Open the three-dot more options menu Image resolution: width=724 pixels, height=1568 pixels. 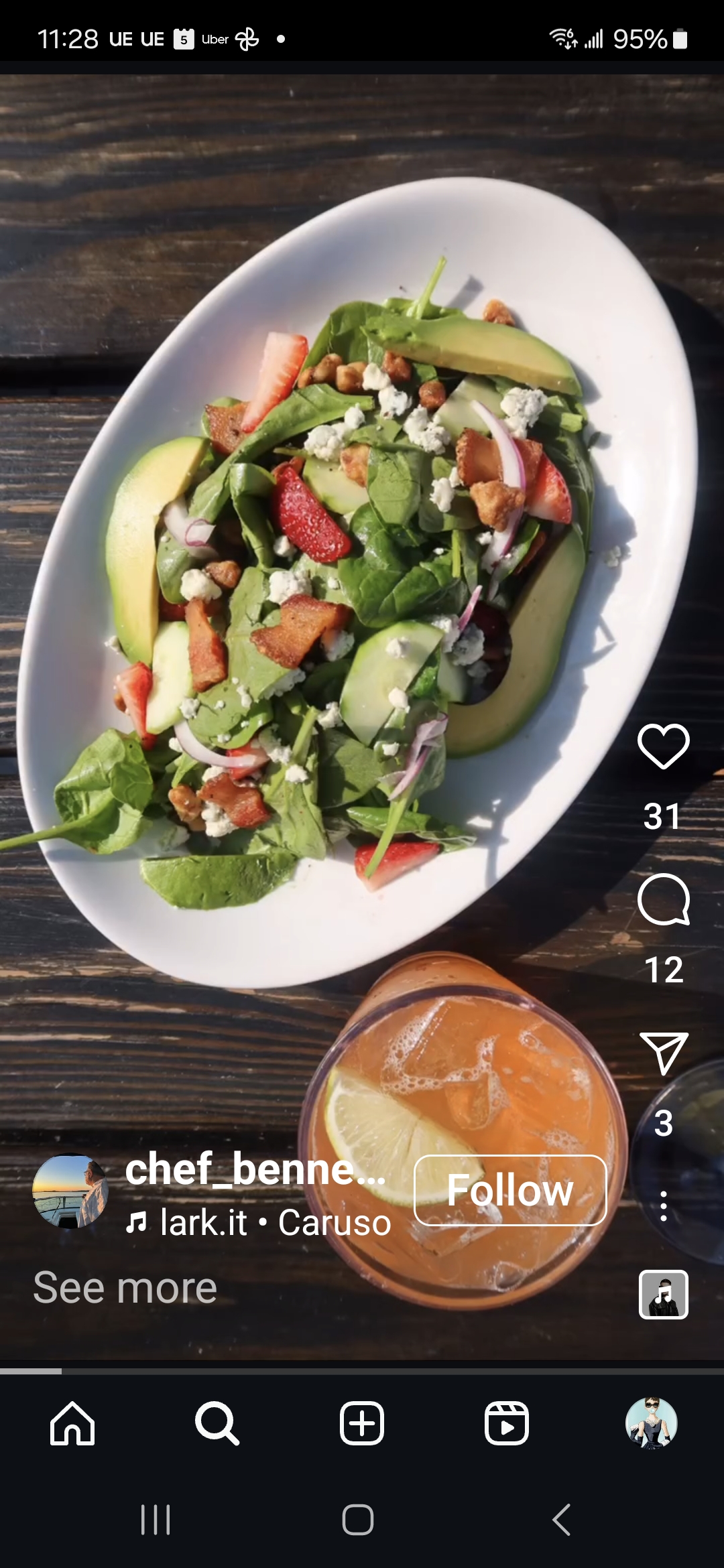tap(663, 1205)
